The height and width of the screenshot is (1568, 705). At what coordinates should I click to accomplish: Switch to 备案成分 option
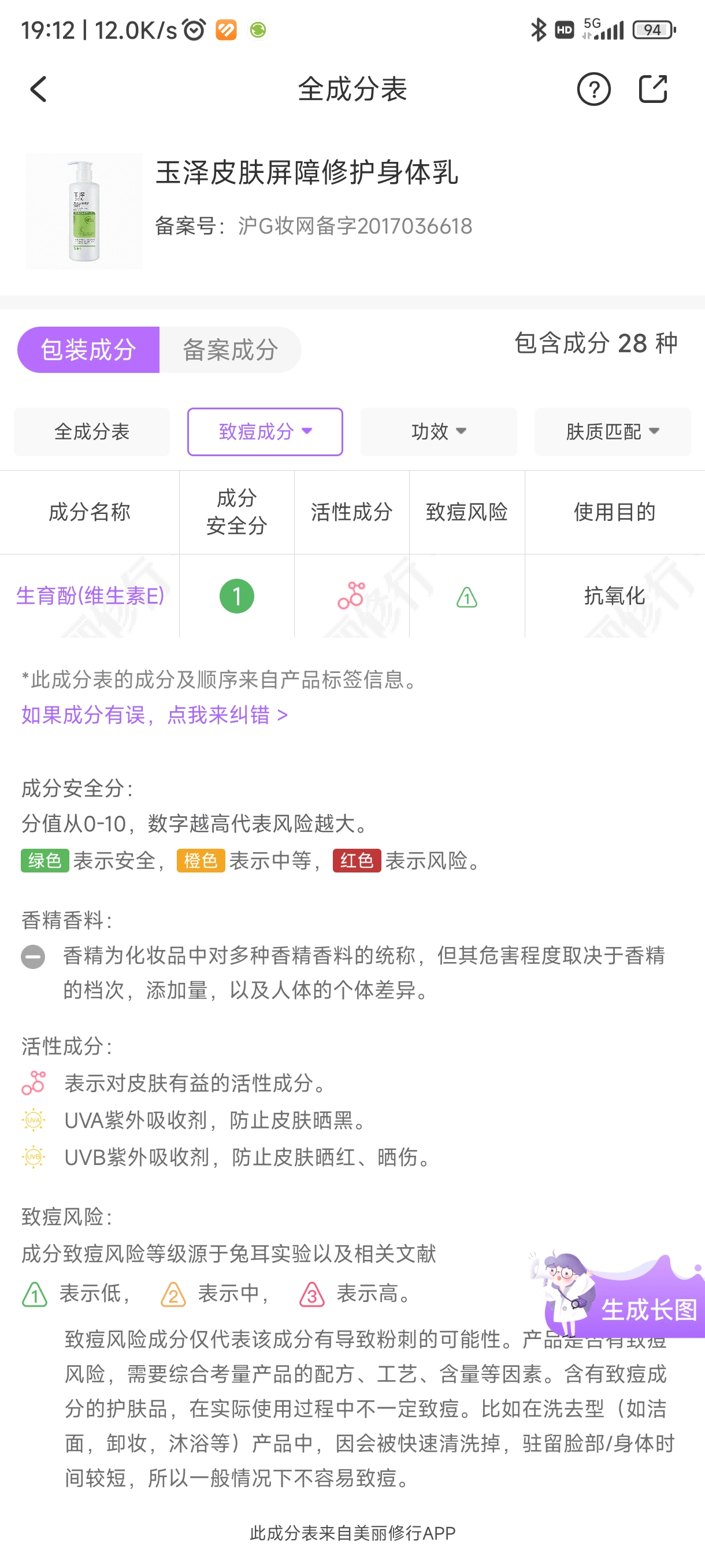pos(230,349)
